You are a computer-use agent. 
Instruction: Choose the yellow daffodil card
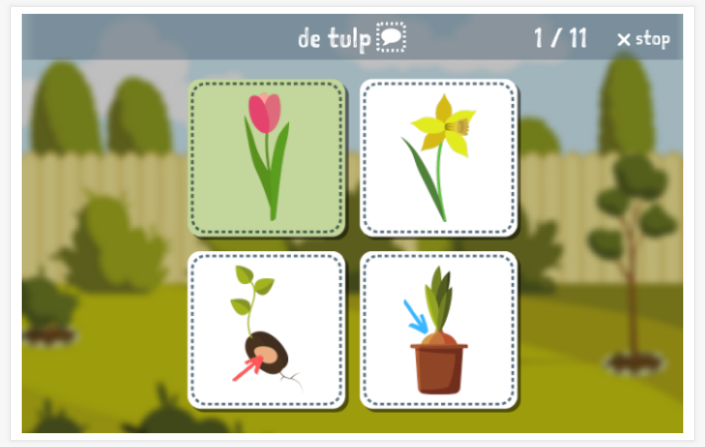click(x=438, y=158)
